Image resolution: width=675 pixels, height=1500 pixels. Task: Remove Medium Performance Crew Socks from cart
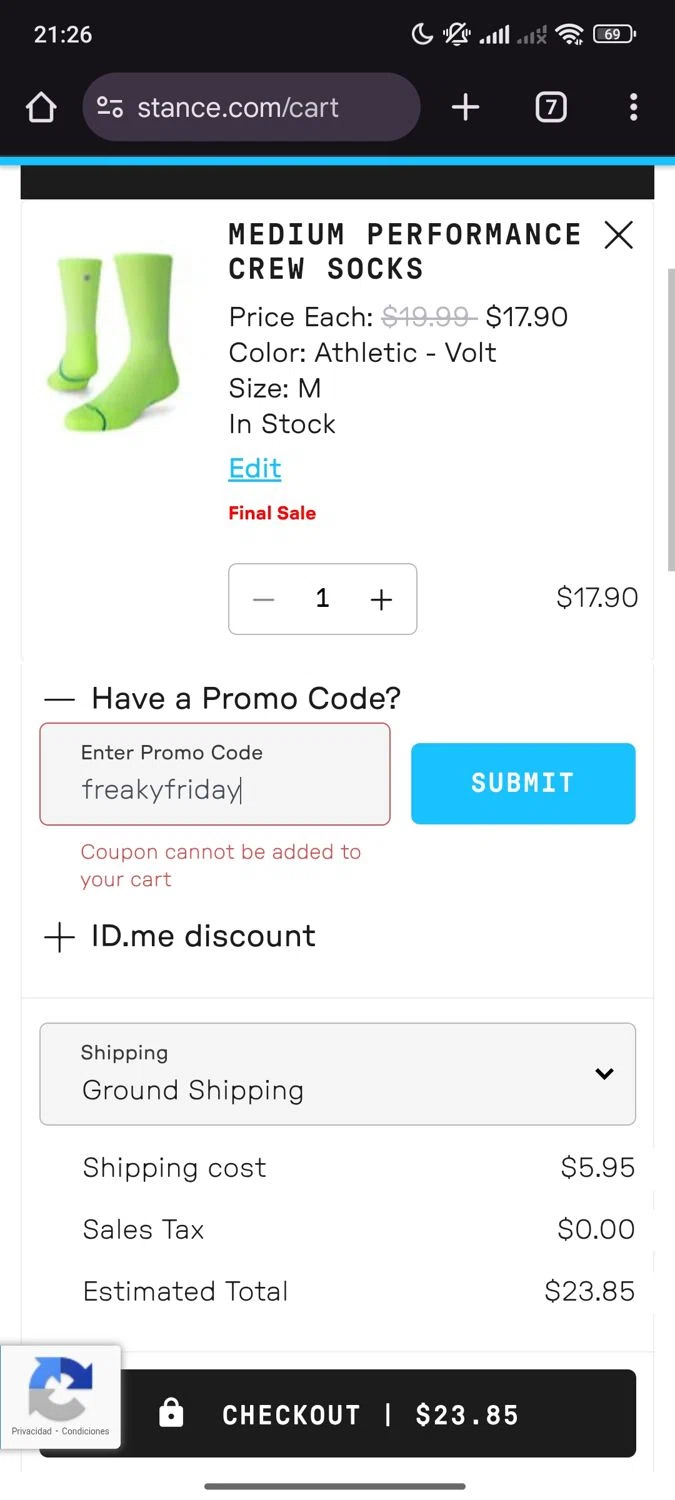pos(619,235)
